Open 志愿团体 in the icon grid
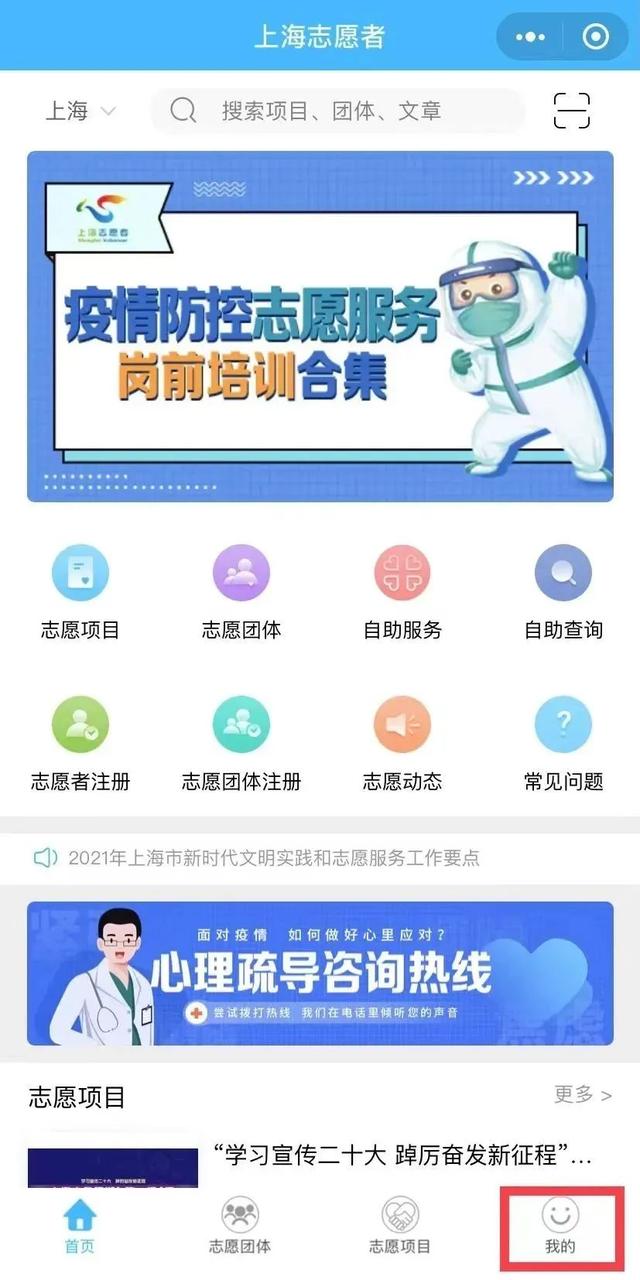The width and height of the screenshot is (640, 1280). (241, 592)
